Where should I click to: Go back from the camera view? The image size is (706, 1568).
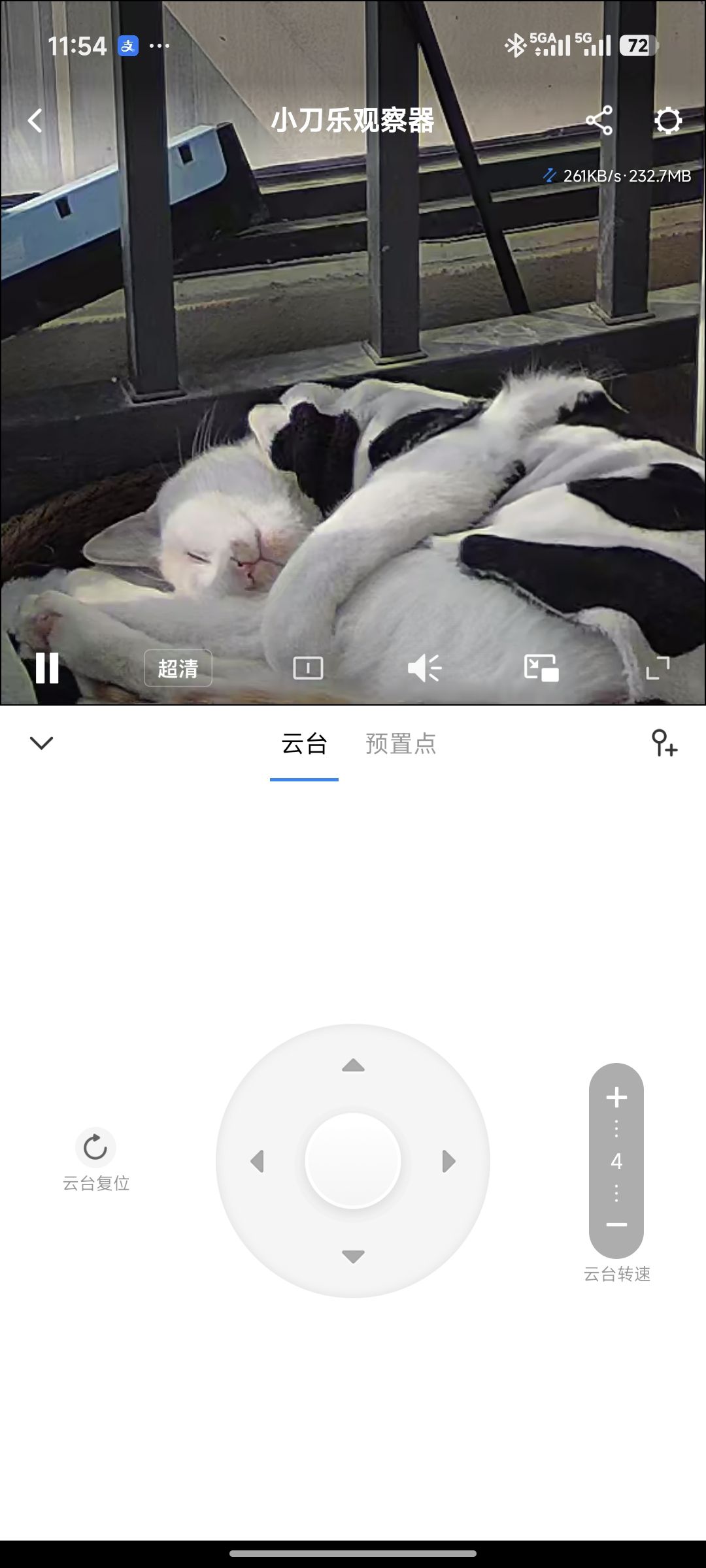pyautogui.click(x=35, y=121)
